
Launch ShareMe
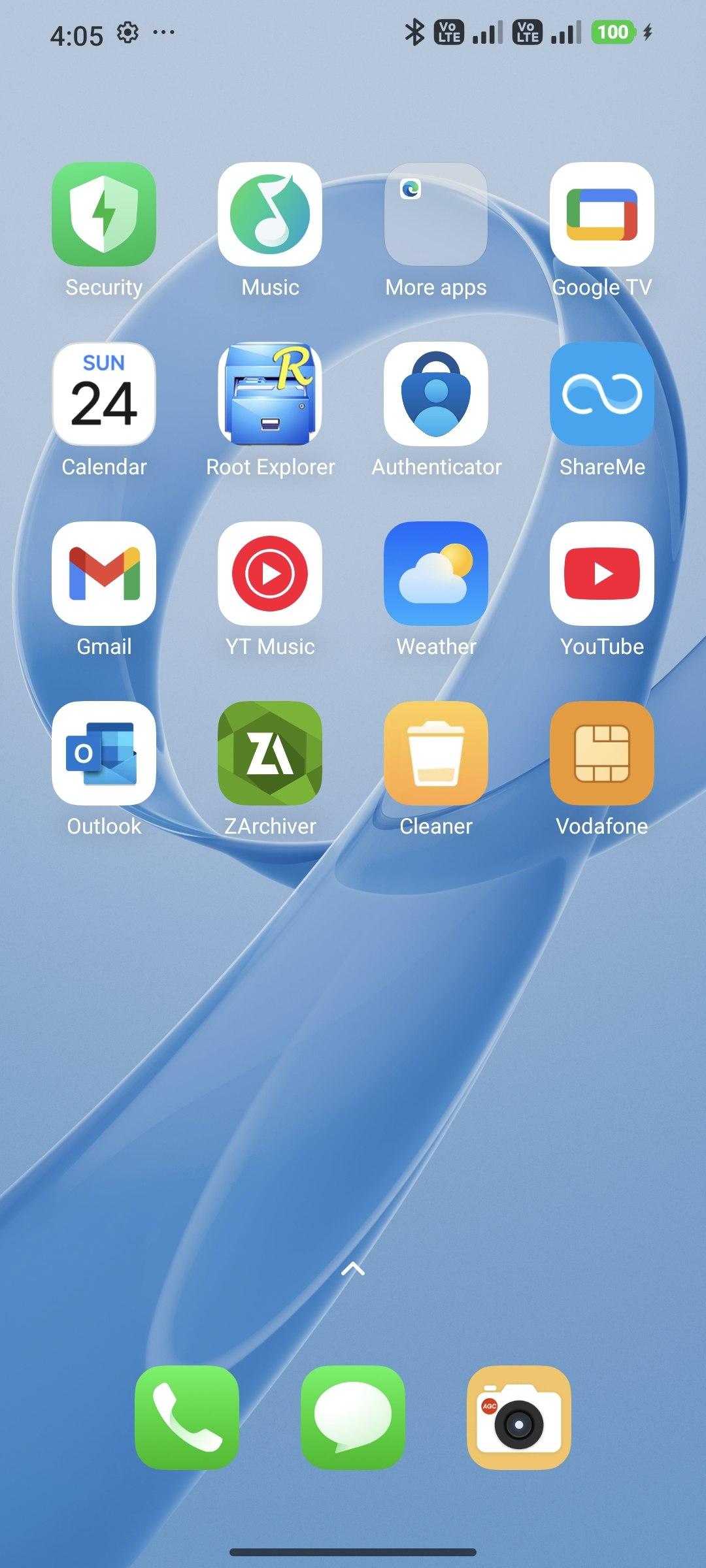[602, 394]
